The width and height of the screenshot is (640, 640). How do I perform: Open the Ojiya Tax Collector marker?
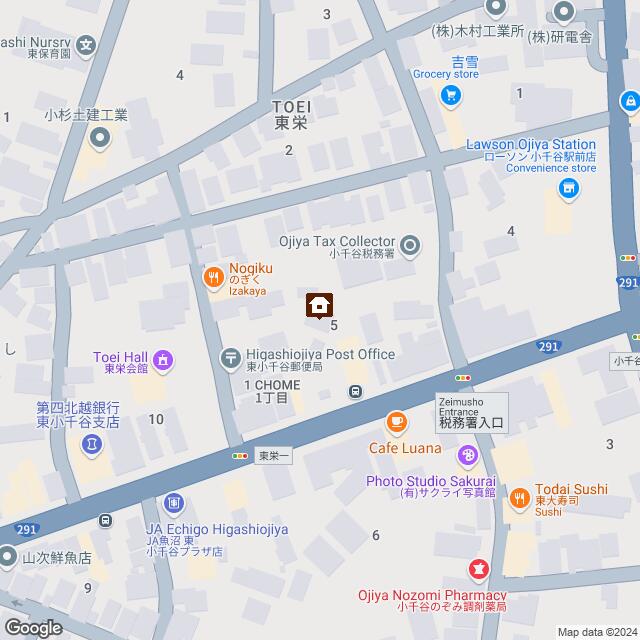(410, 245)
